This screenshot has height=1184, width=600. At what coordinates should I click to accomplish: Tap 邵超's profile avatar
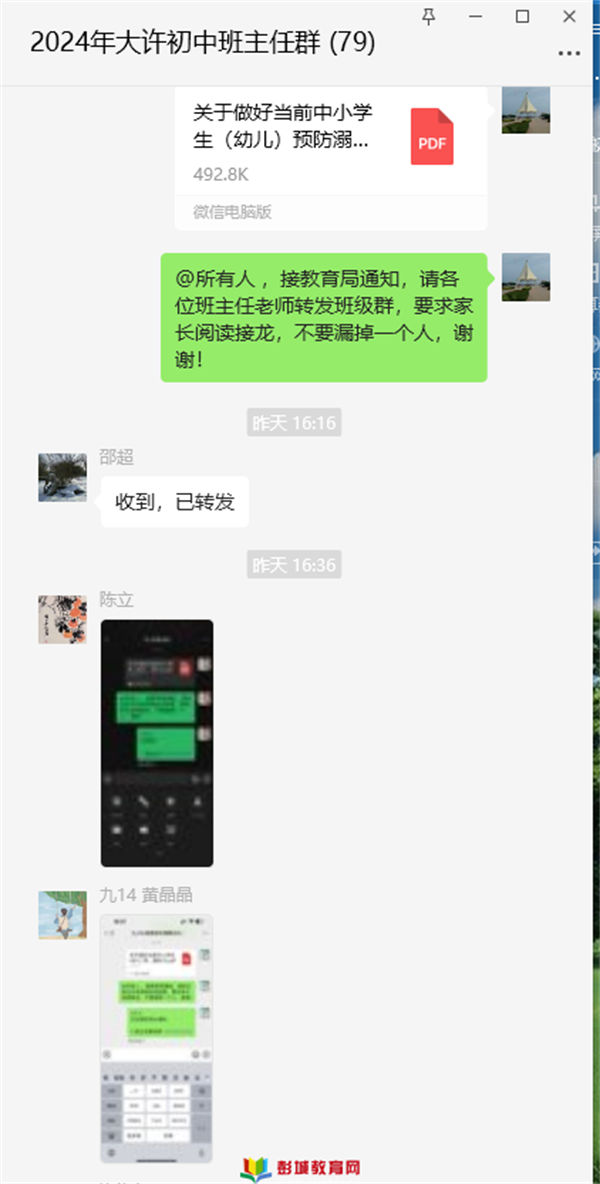[x=63, y=477]
